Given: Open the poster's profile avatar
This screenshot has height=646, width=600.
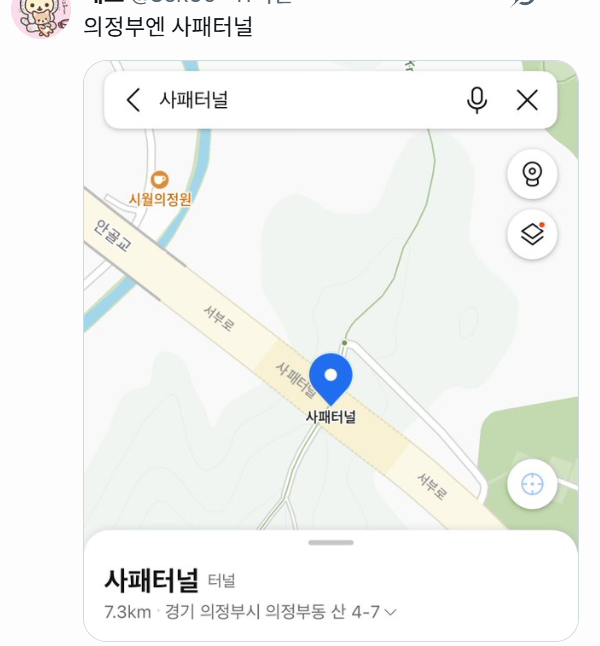Looking at the screenshot, I should pyautogui.click(x=40, y=14).
